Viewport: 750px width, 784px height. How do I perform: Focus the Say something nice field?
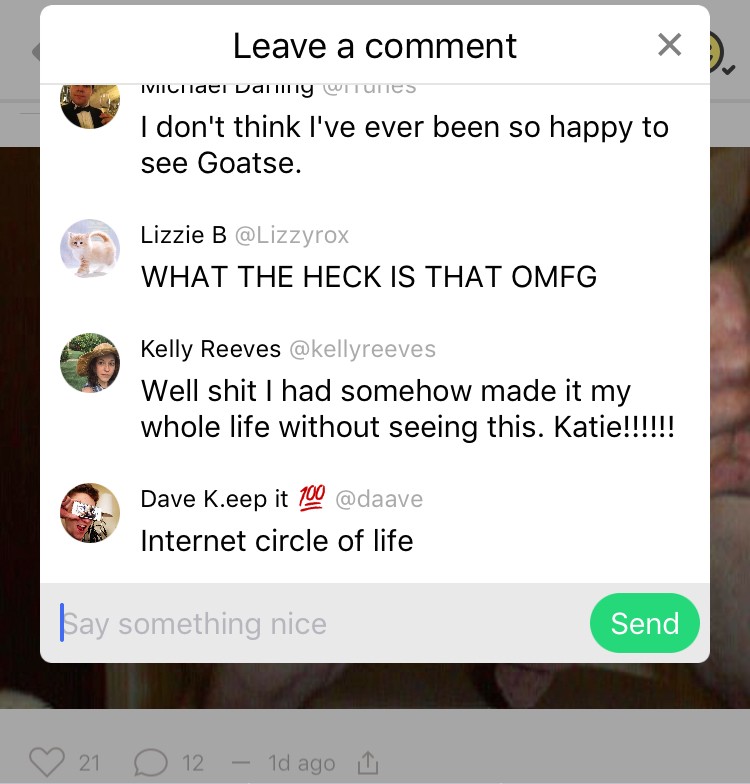320,624
